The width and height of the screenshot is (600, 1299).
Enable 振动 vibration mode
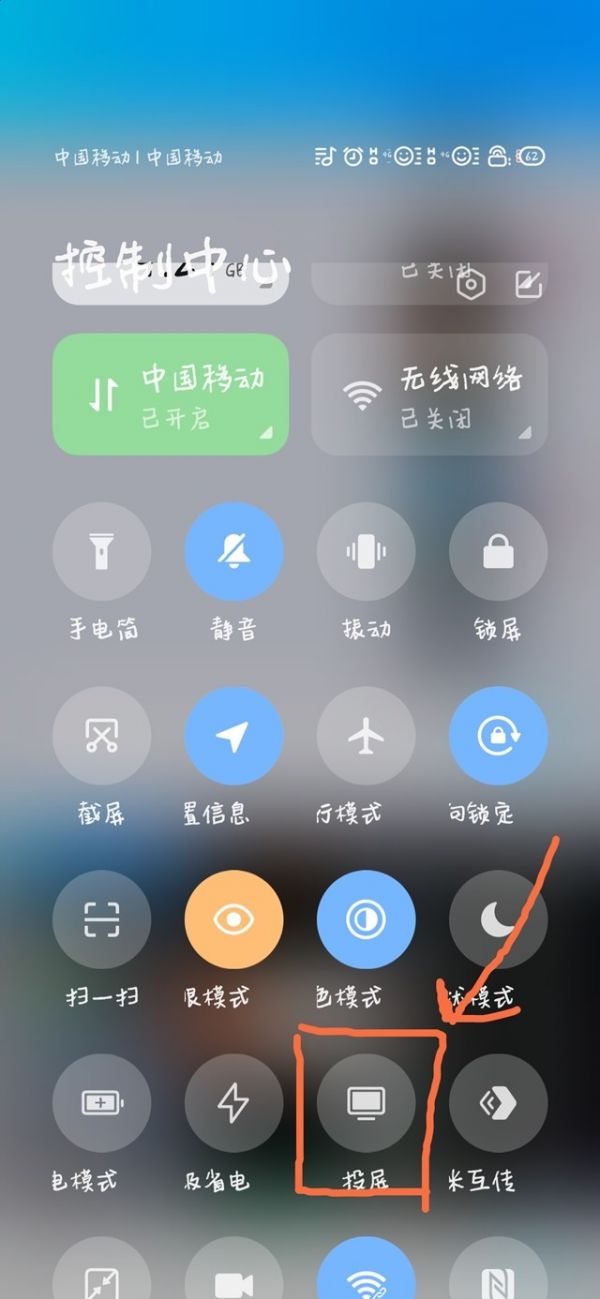tap(366, 552)
